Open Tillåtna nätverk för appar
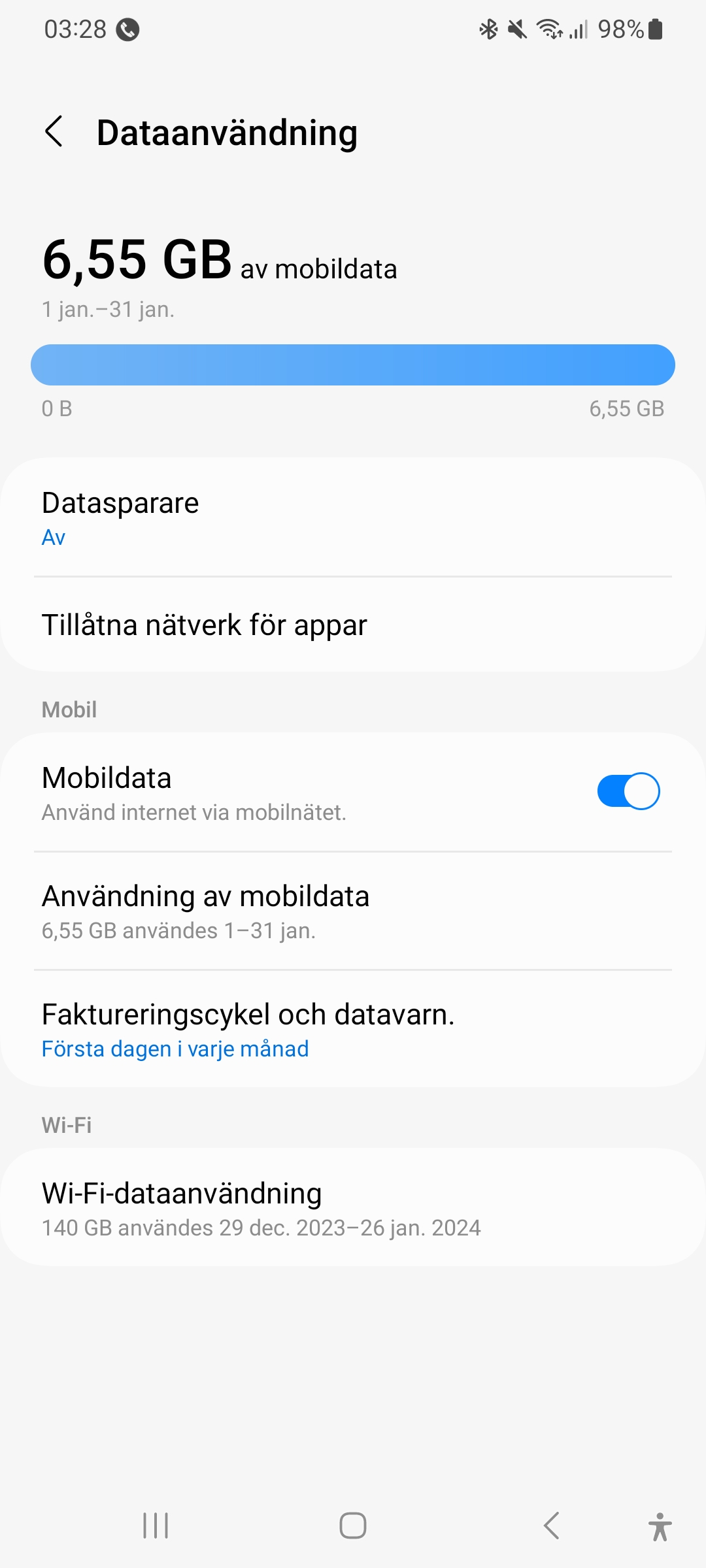 pyautogui.click(x=353, y=625)
